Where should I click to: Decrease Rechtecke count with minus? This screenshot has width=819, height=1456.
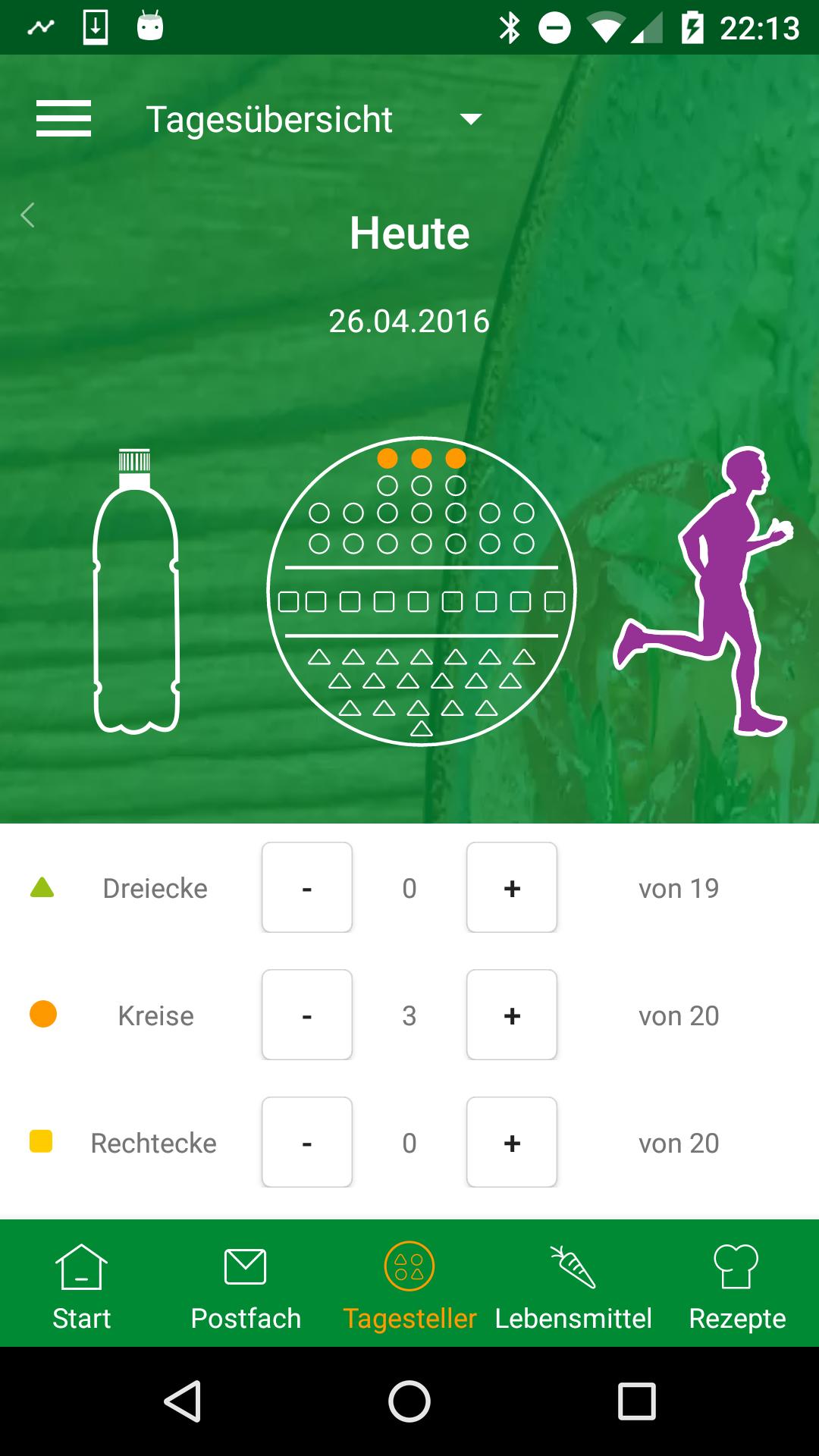[x=307, y=1142]
